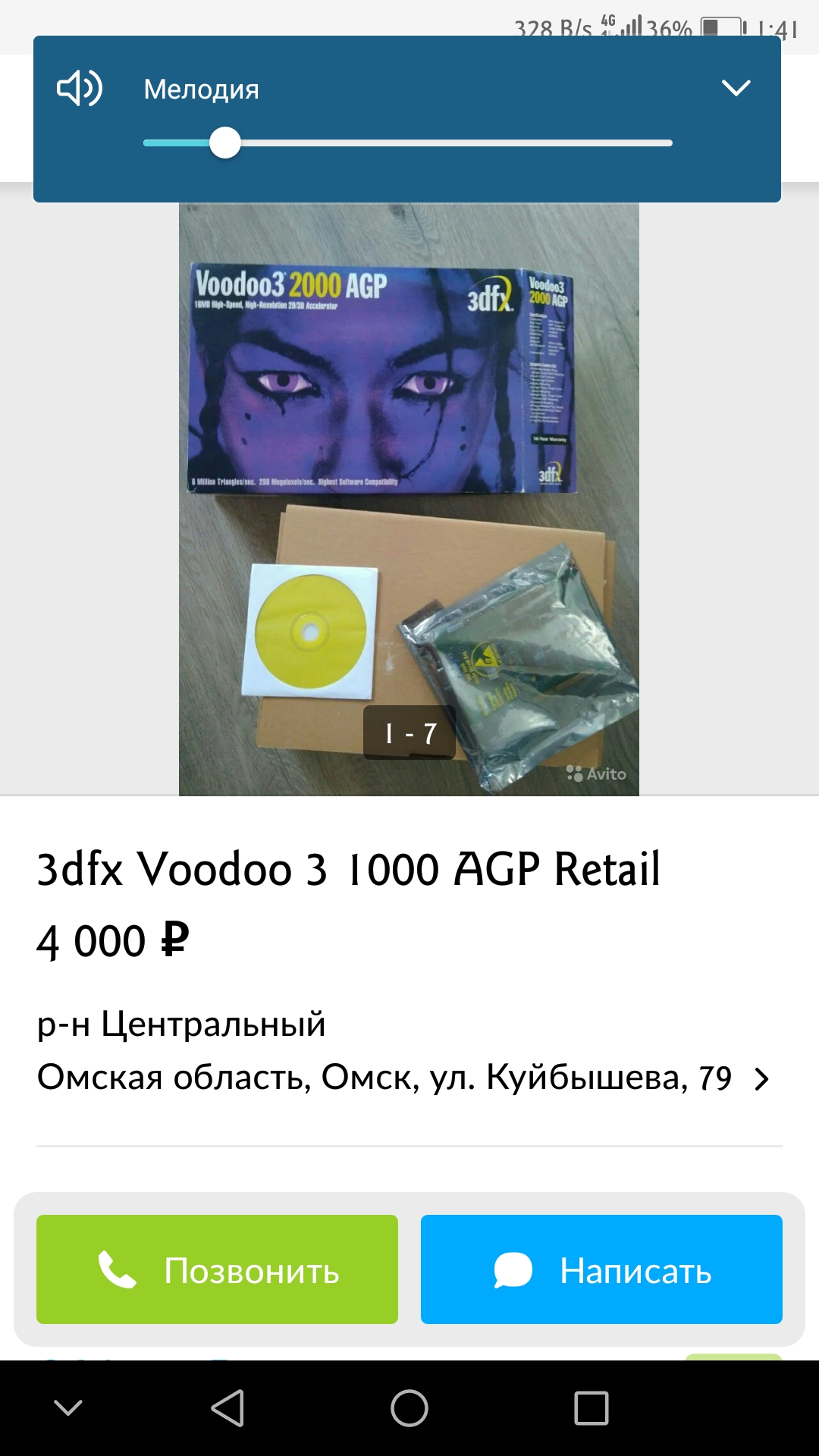The height and width of the screenshot is (1456, 819).
Task: Open the seller address Омск, ул. Куйбышева, 79
Action: point(402,1078)
